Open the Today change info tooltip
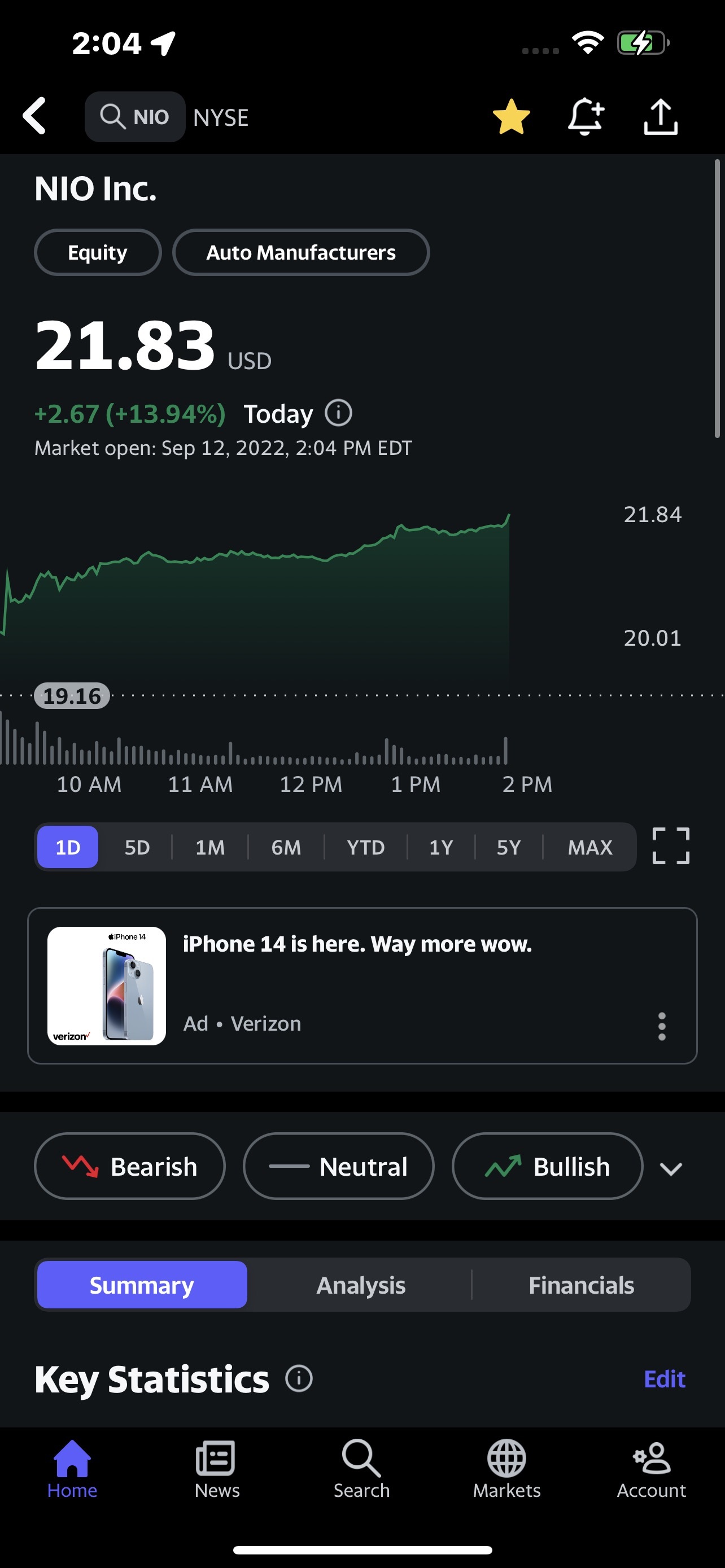Screen dimensions: 725x1568 coord(338,413)
